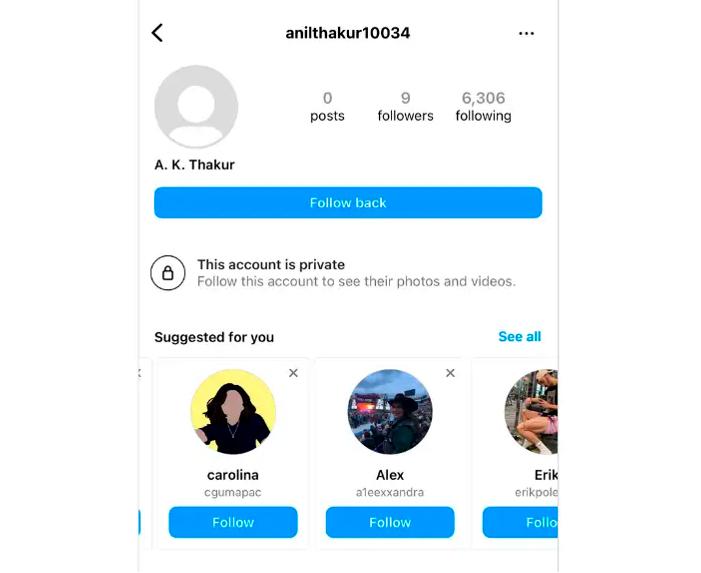Follow carolina from suggestions
Viewport: 701px width, 573px height.
point(233,522)
